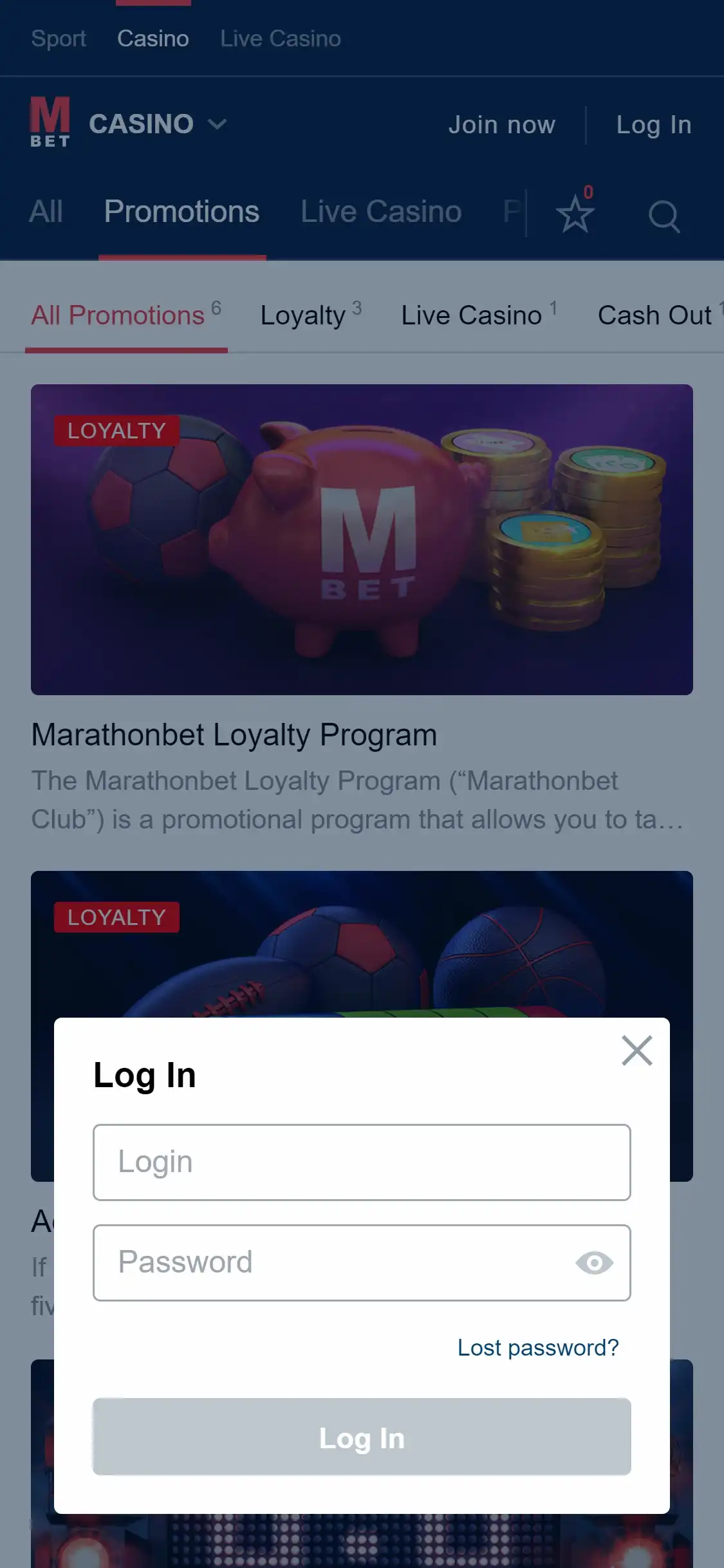Image resolution: width=724 pixels, height=1568 pixels.
Task: Close the Log In dialog
Action: [636, 1050]
